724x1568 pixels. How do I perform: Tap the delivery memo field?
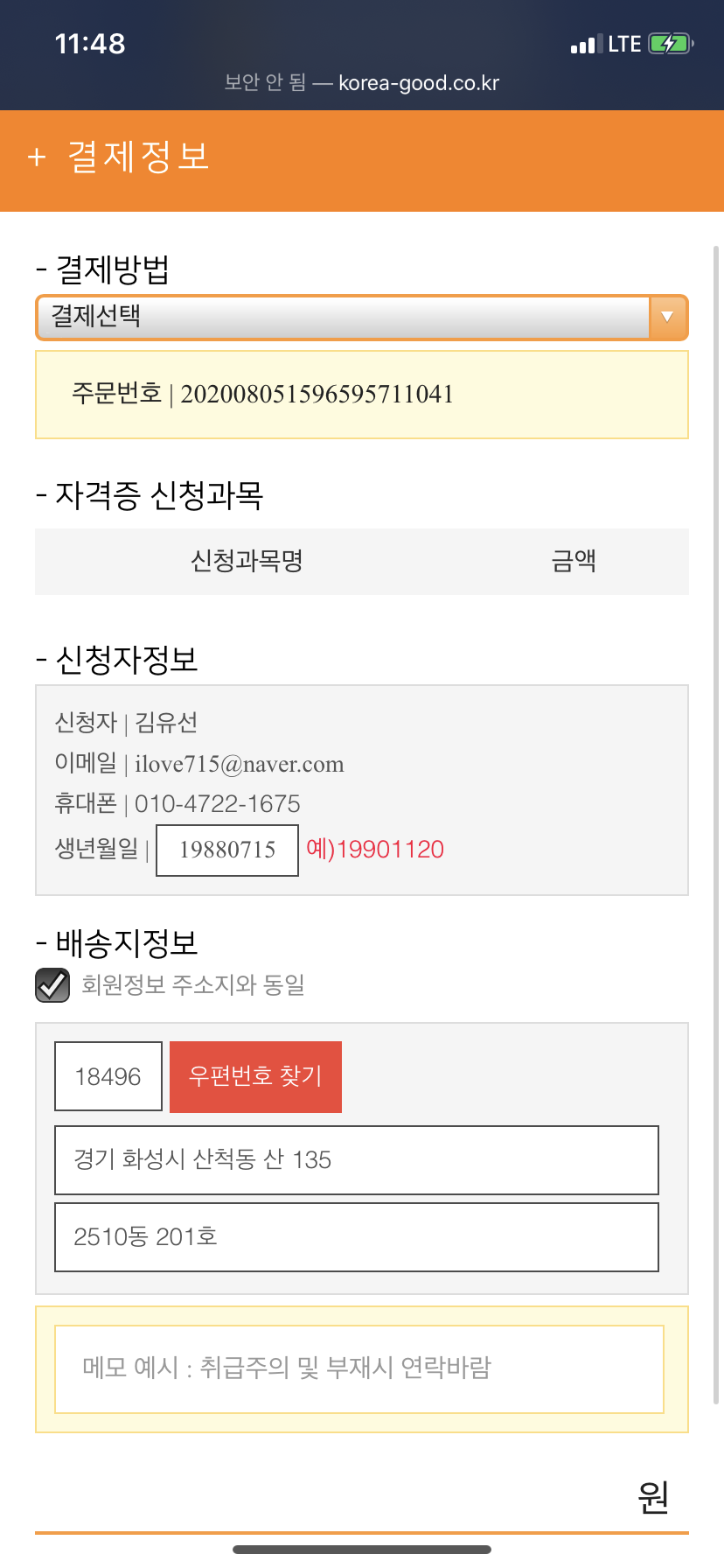point(359,1368)
